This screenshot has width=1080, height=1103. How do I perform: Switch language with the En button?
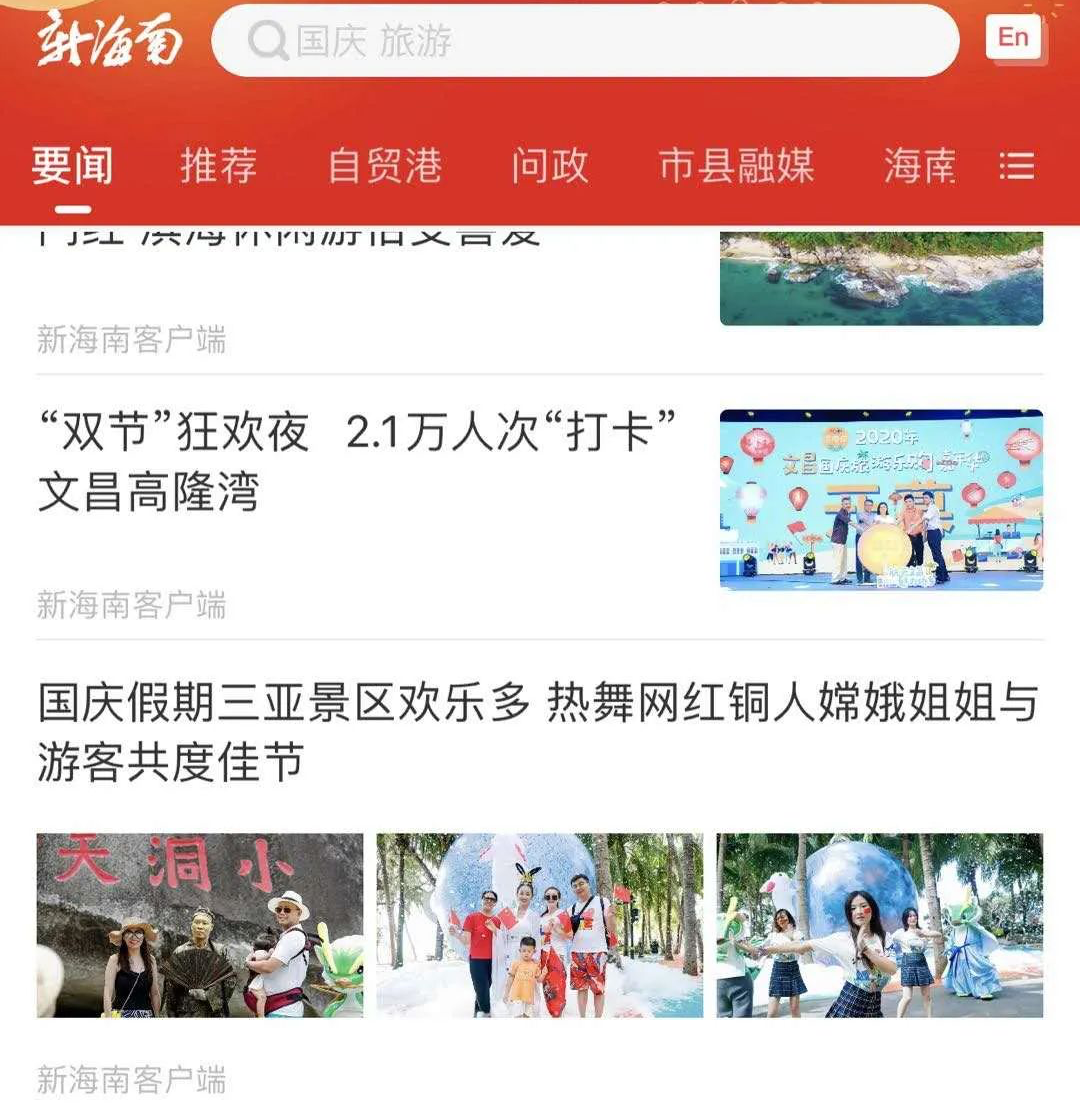(1013, 38)
